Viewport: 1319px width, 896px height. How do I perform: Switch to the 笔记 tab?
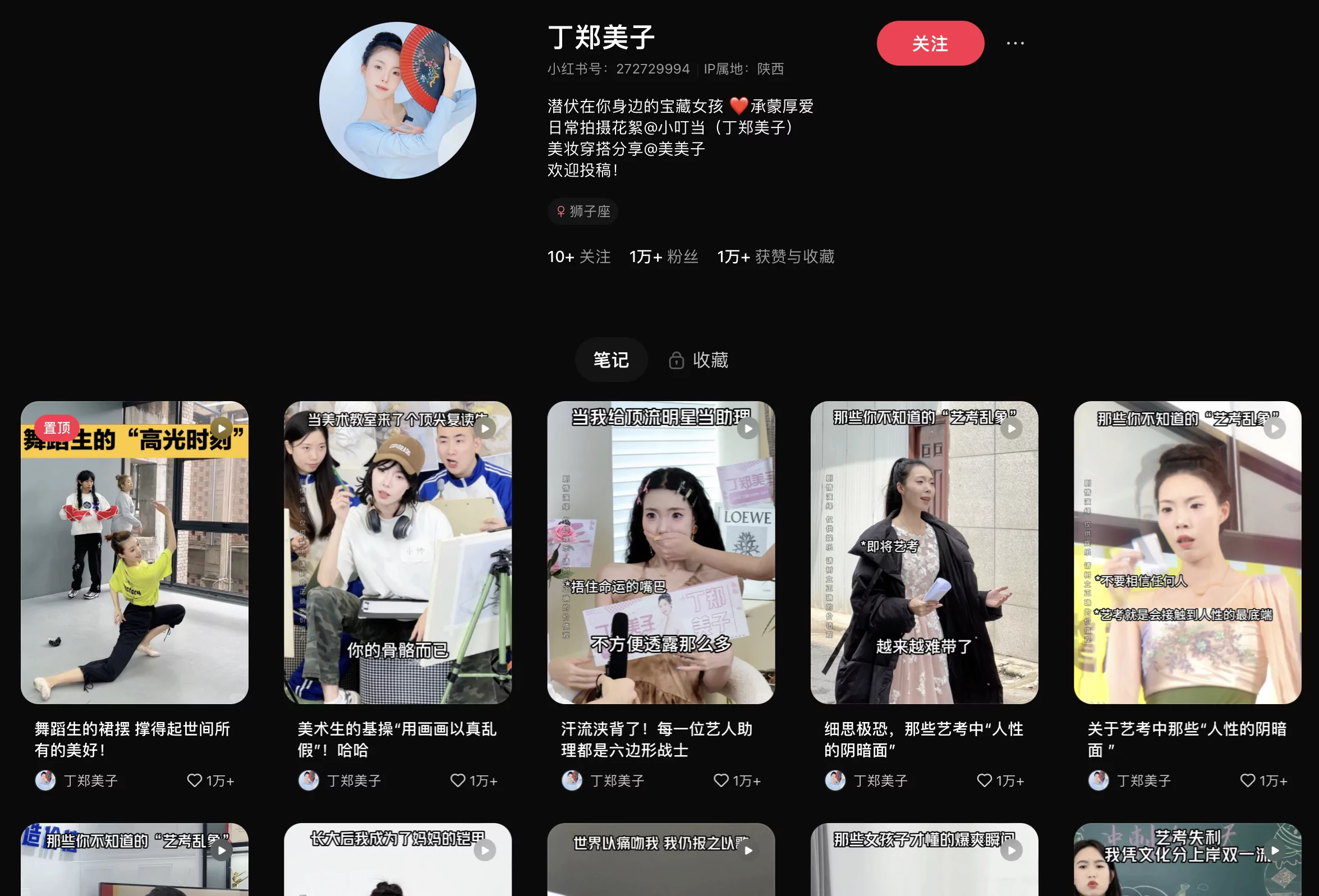point(611,360)
